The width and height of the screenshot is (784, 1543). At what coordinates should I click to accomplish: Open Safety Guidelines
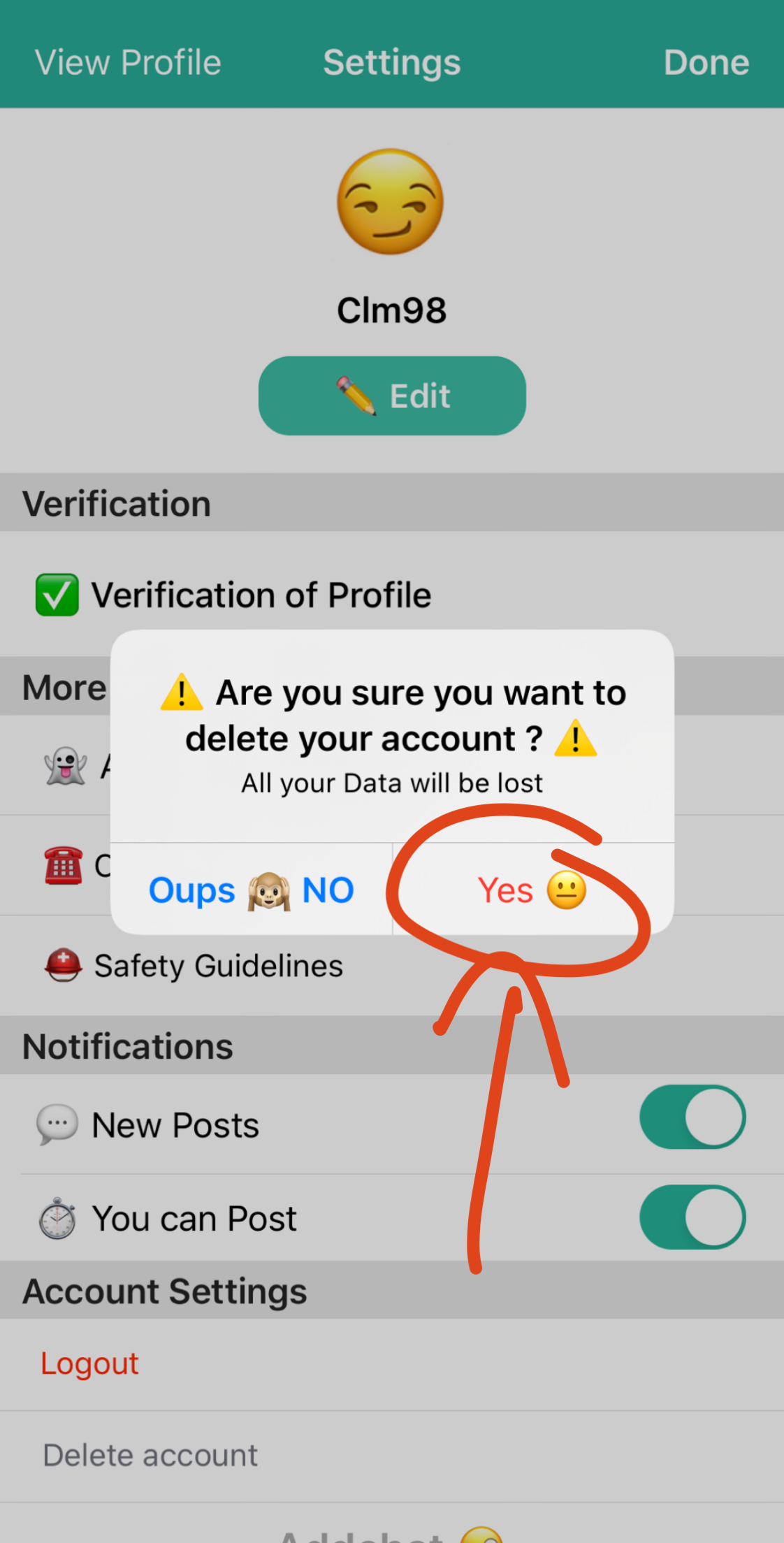pos(218,966)
